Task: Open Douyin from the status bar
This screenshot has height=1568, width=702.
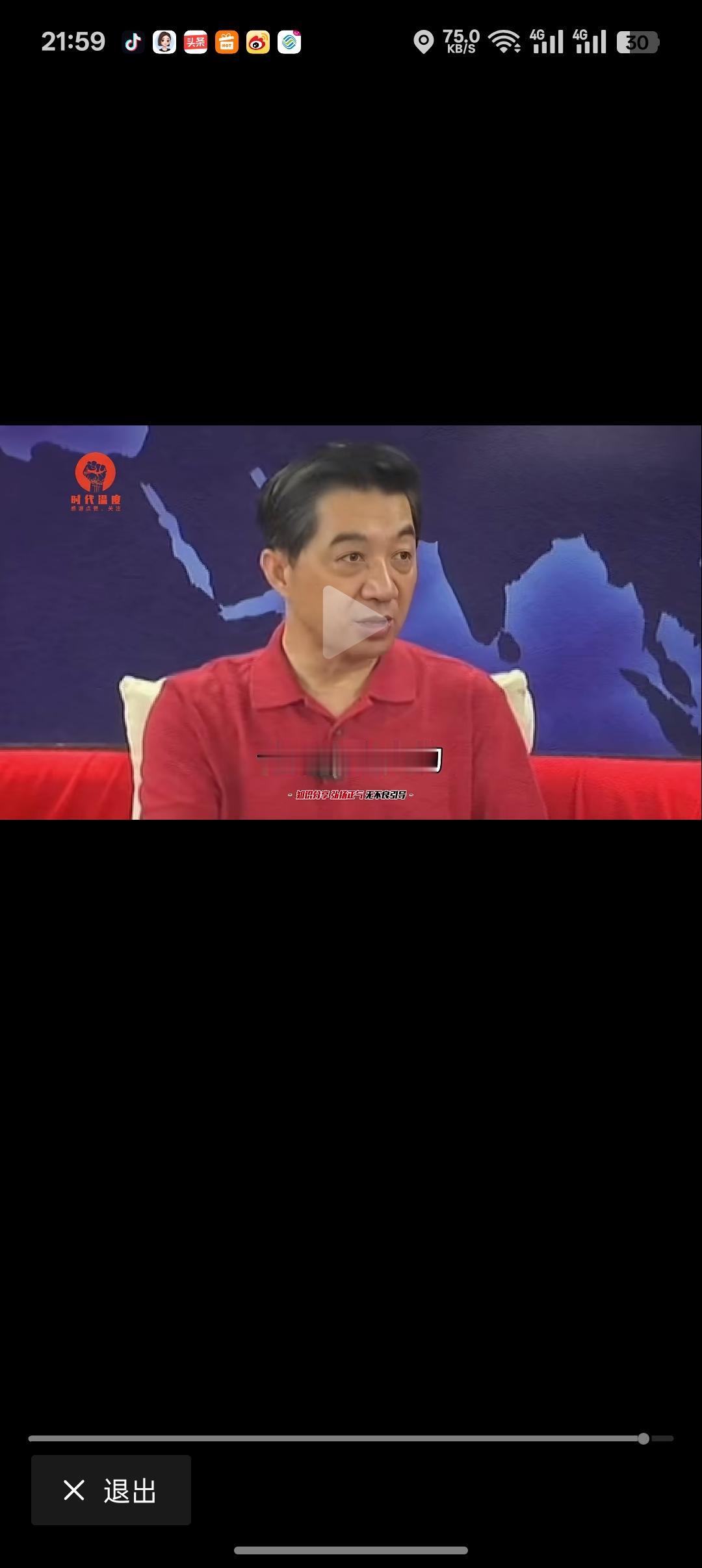Action: tap(133, 41)
